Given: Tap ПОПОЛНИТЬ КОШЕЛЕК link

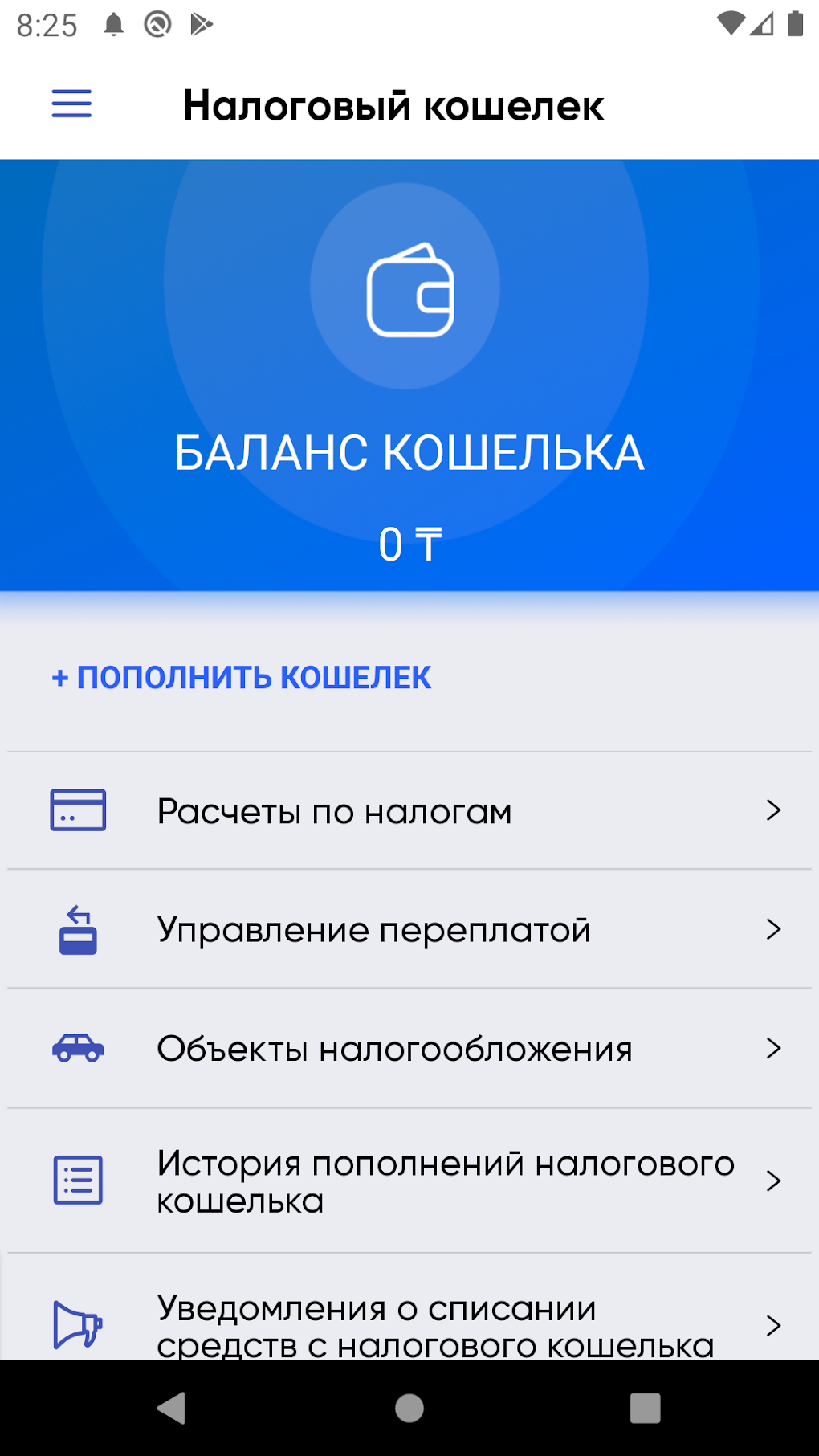Looking at the screenshot, I should point(240,678).
